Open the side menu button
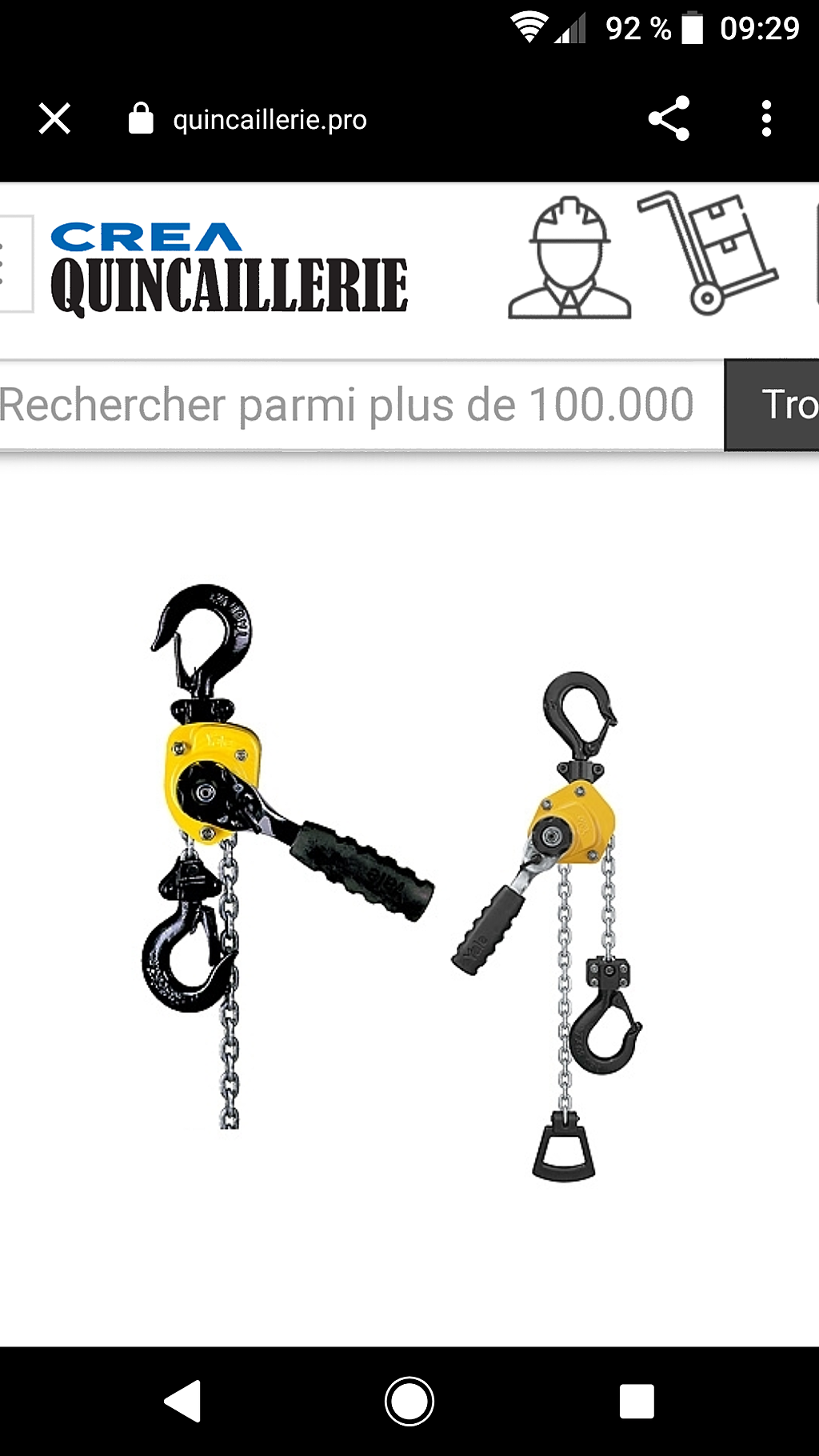The image size is (819, 1456). click(14, 263)
